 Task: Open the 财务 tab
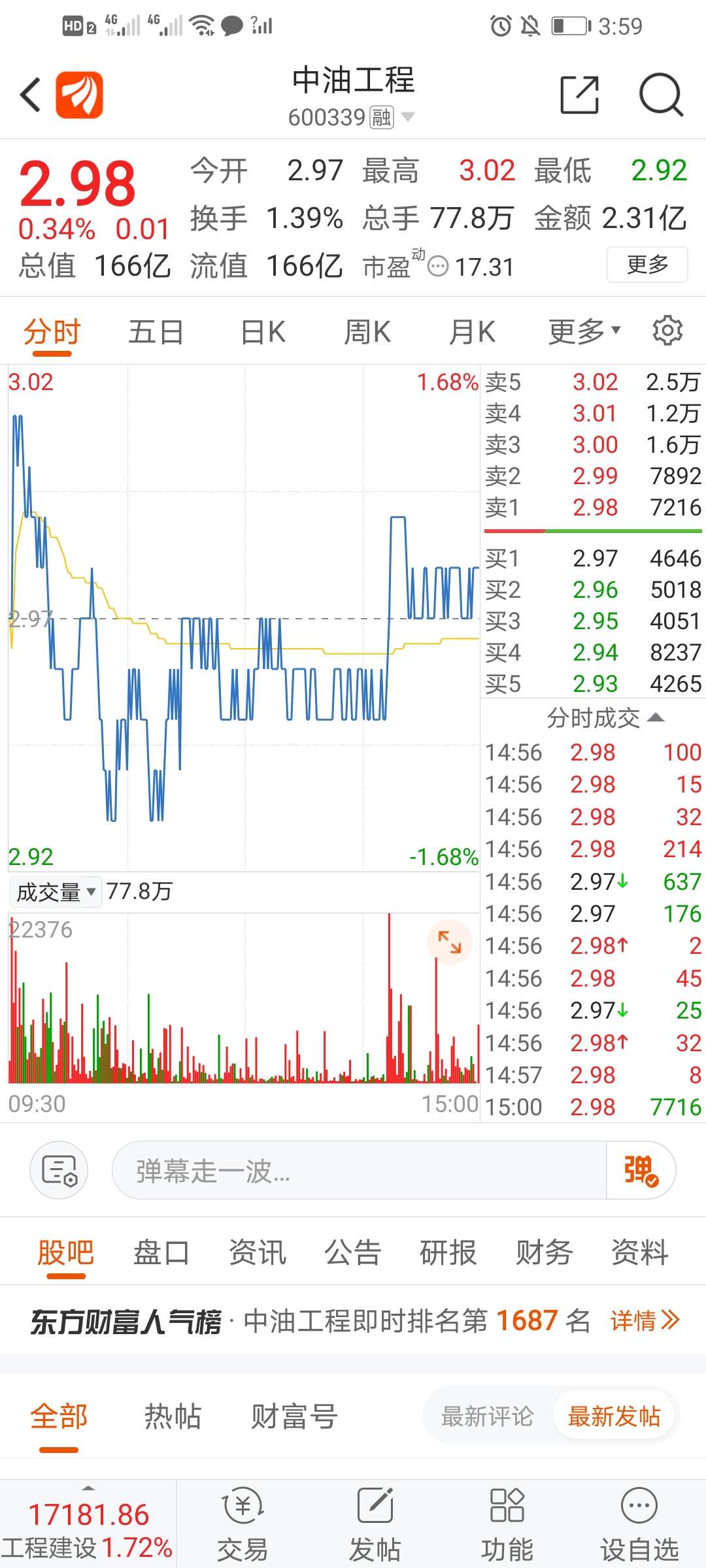click(544, 1252)
